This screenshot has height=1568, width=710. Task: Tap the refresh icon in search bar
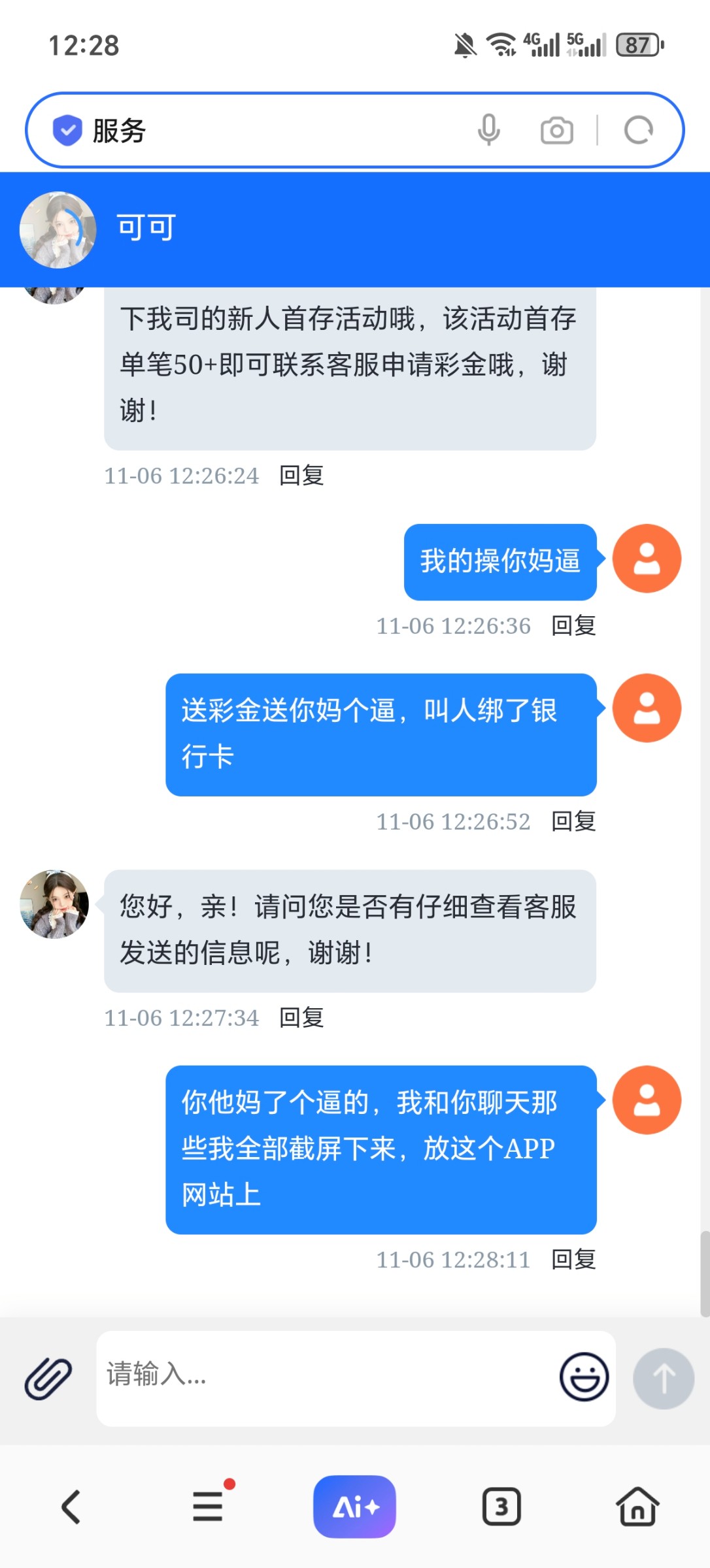(638, 130)
